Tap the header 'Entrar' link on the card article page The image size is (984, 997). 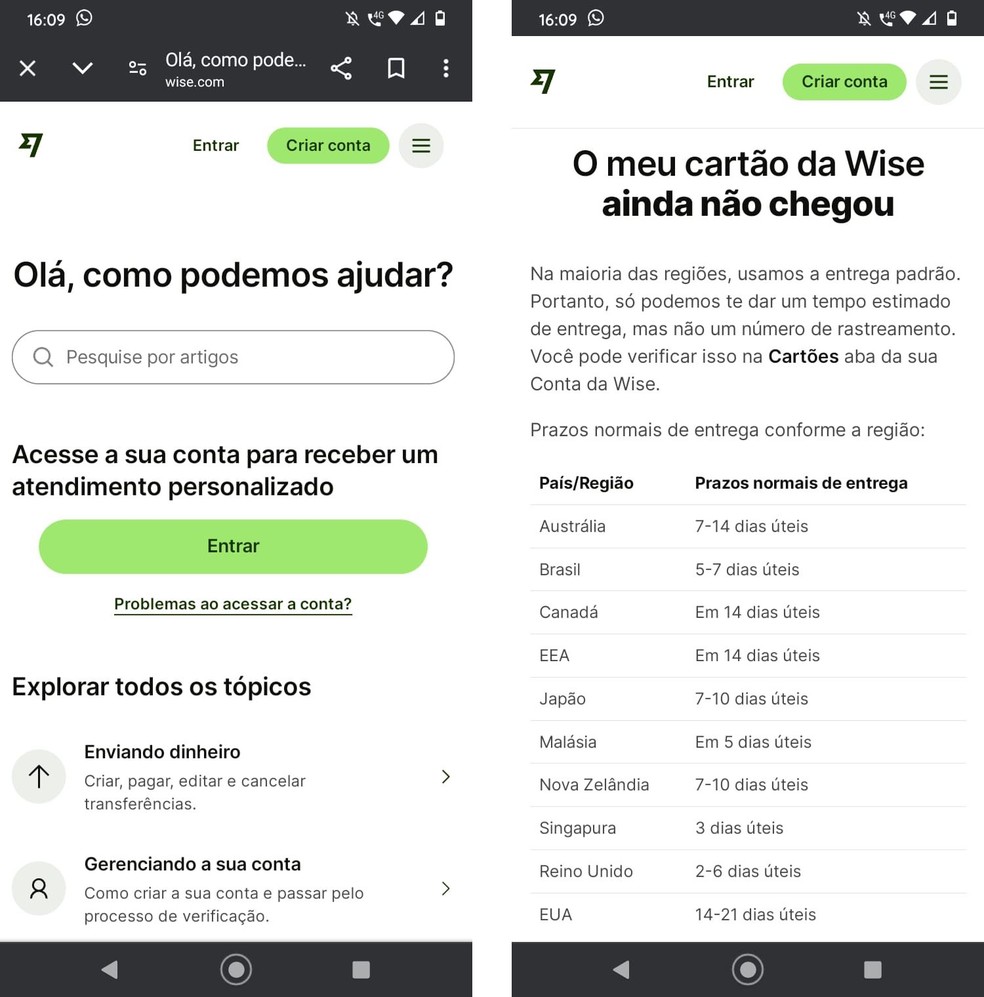coord(730,82)
